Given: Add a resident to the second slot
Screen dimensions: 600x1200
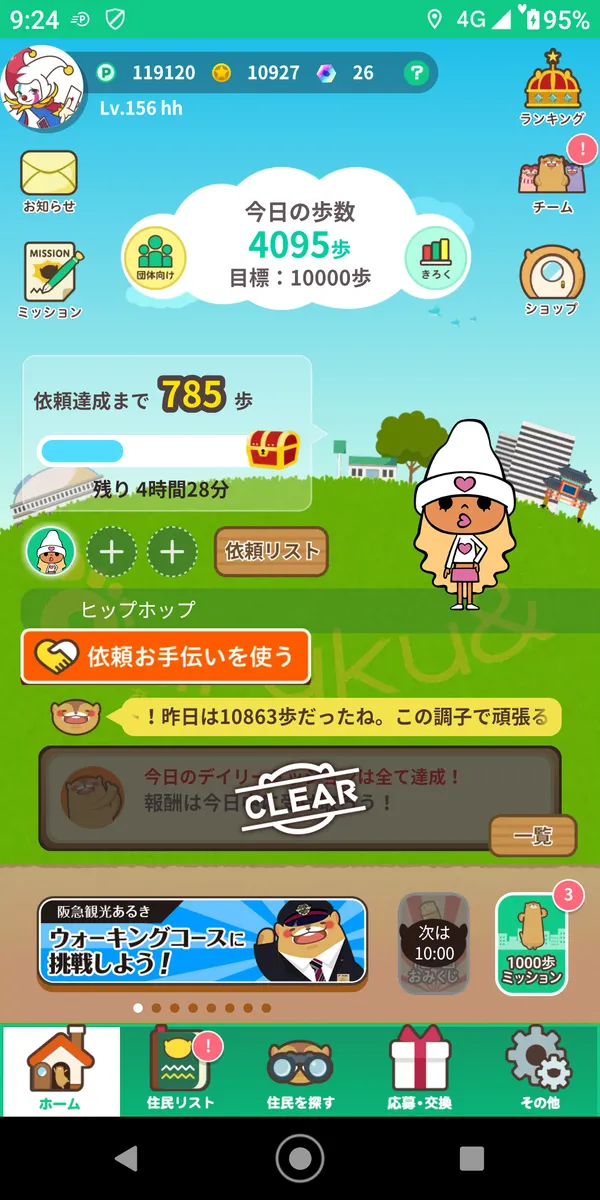Looking at the screenshot, I should pyautogui.click(x=112, y=552).
